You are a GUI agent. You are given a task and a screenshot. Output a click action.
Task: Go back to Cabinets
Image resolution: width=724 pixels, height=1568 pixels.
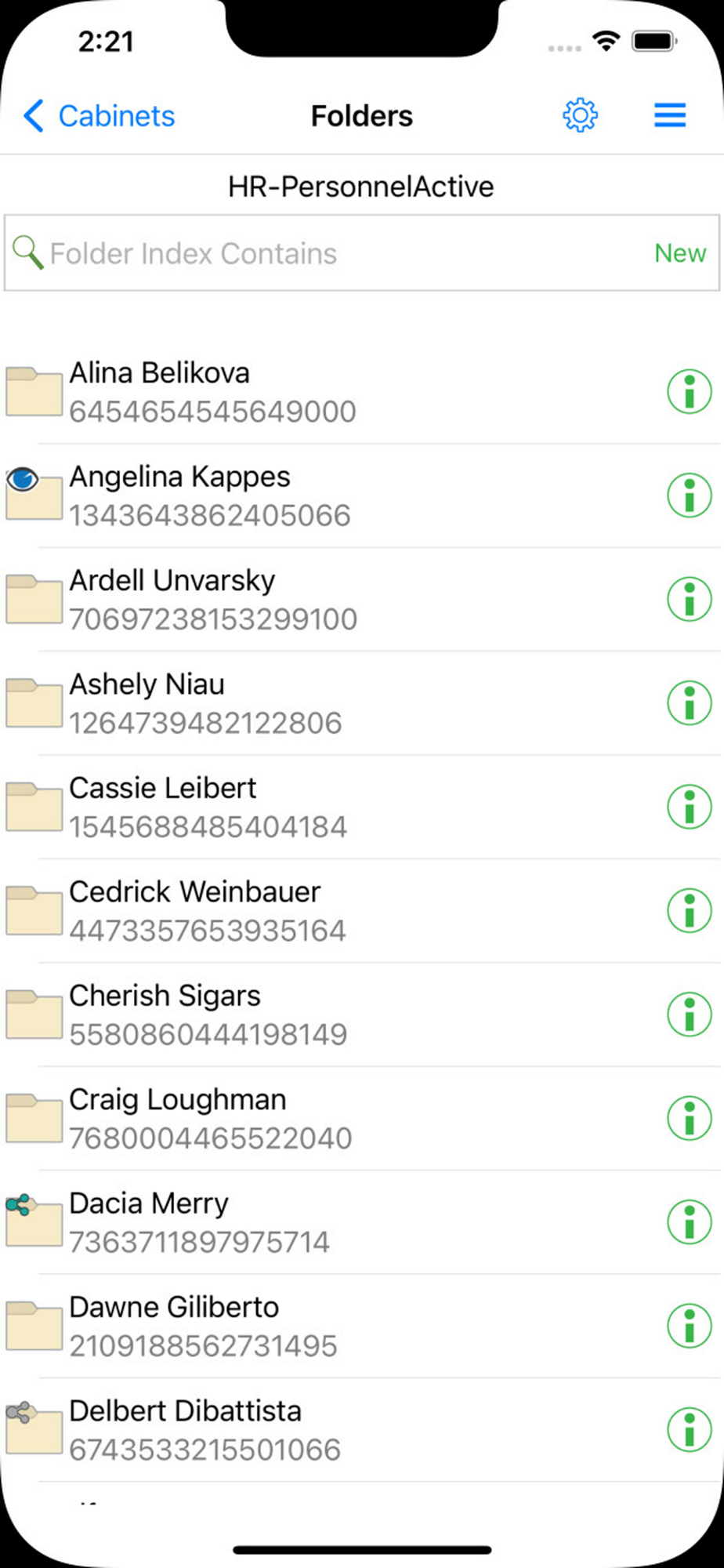[x=100, y=116]
